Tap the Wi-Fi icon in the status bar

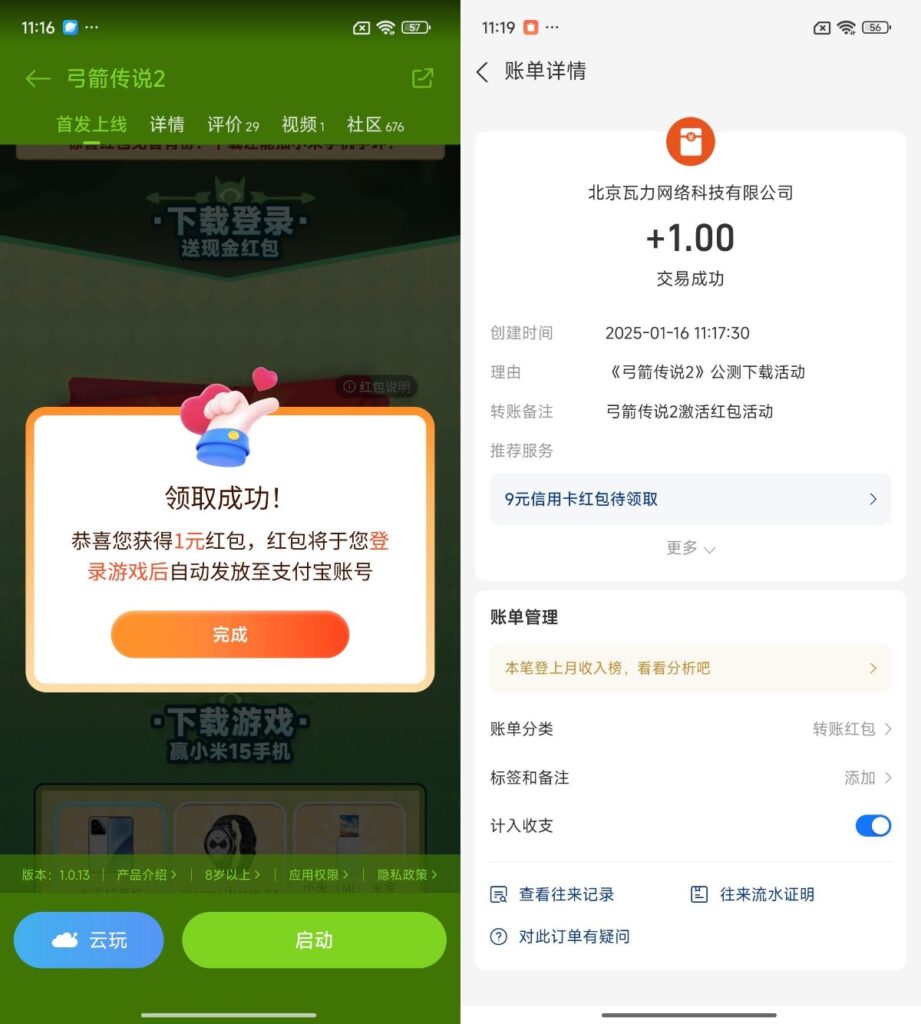[x=386, y=28]
